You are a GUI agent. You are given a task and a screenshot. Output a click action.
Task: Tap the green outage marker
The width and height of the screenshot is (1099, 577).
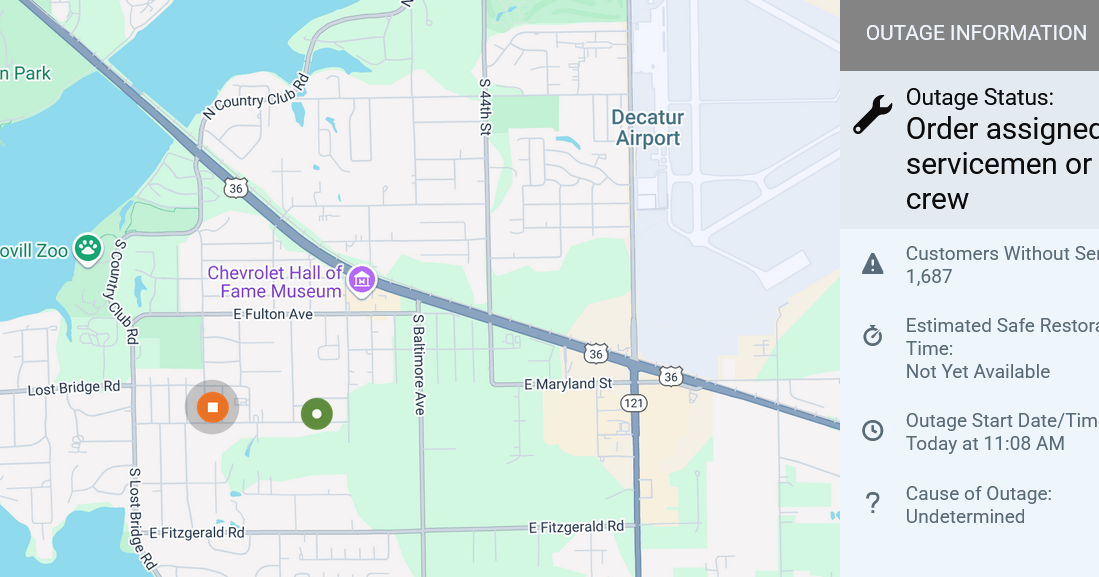pyautogui.click(x=317, y=413)
